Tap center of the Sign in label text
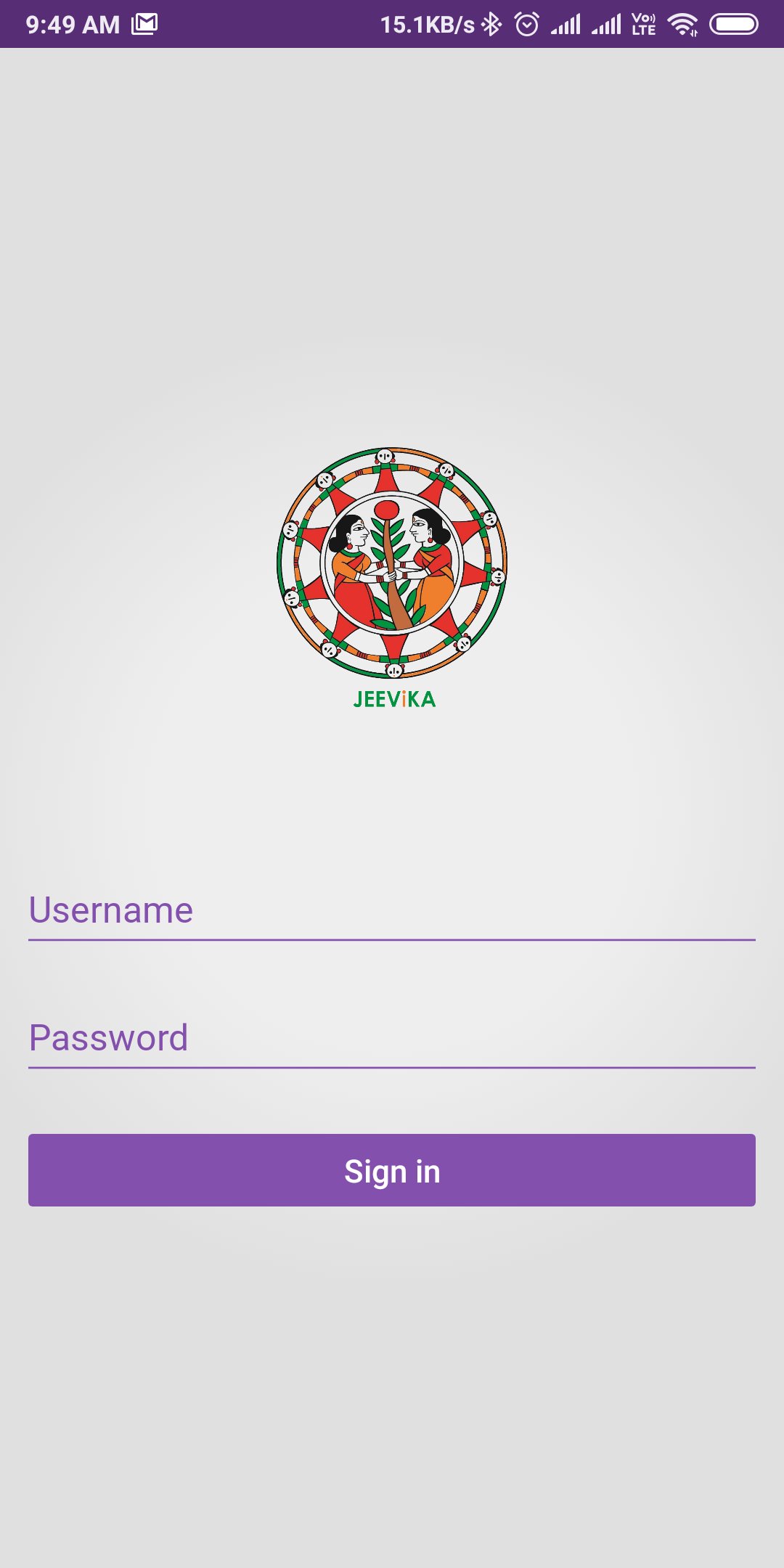784x1568 pixels. pos(392,1169)
